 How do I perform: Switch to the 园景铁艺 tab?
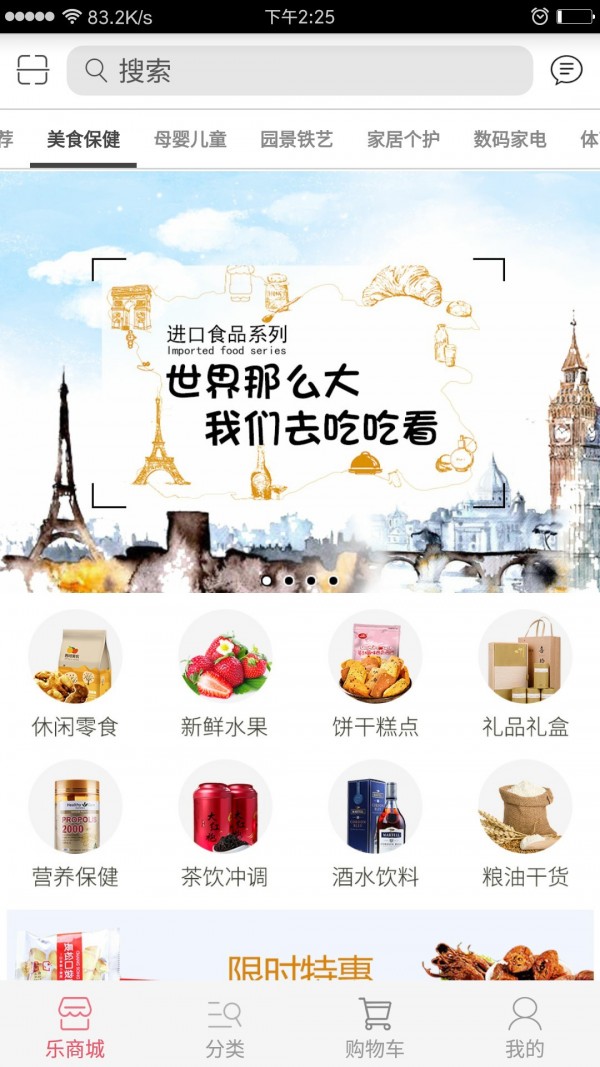pyautogui.click(x=296, y=139)
